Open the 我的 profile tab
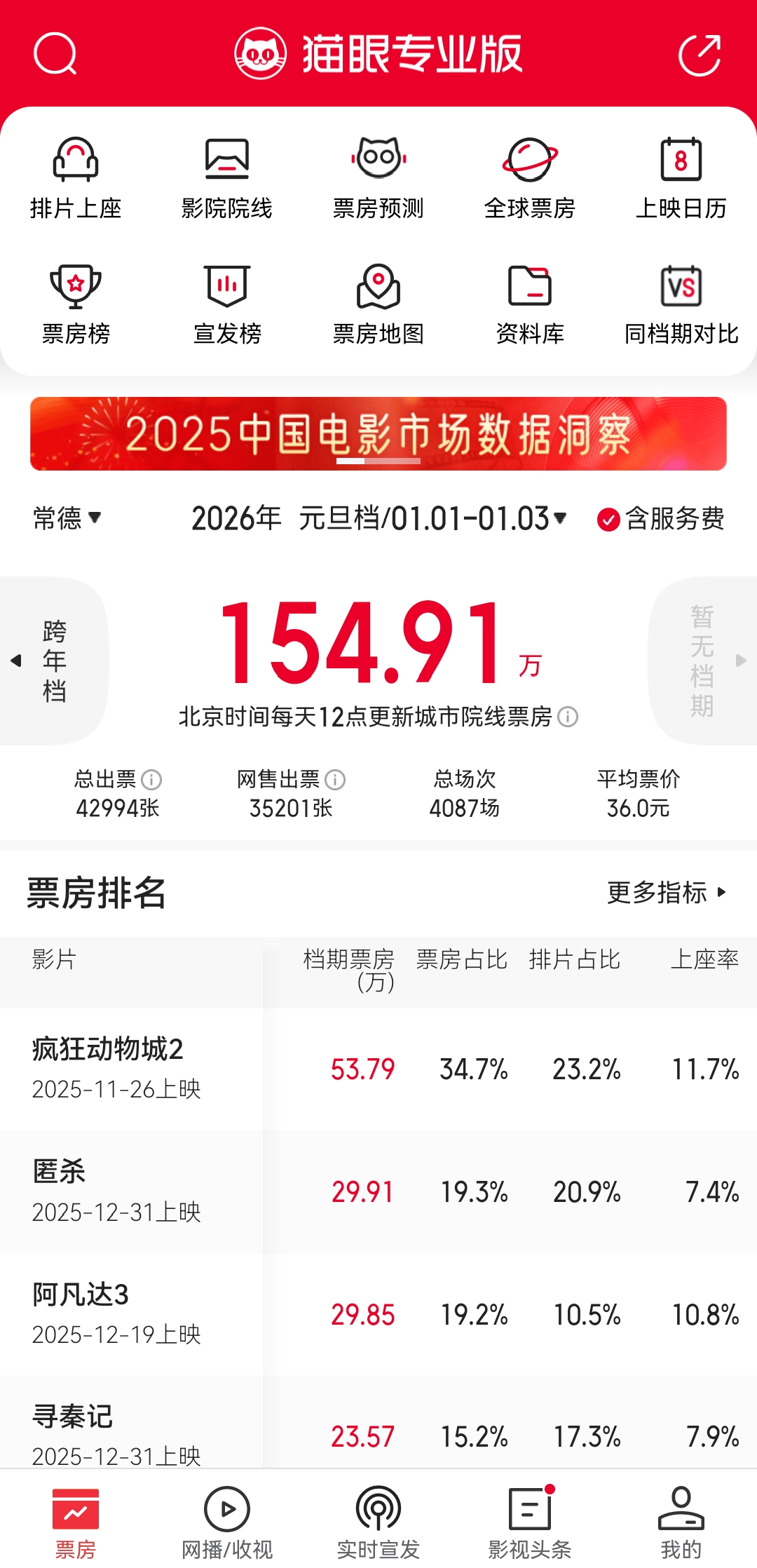This screenshot has width=757, height=1568. 681,1522
